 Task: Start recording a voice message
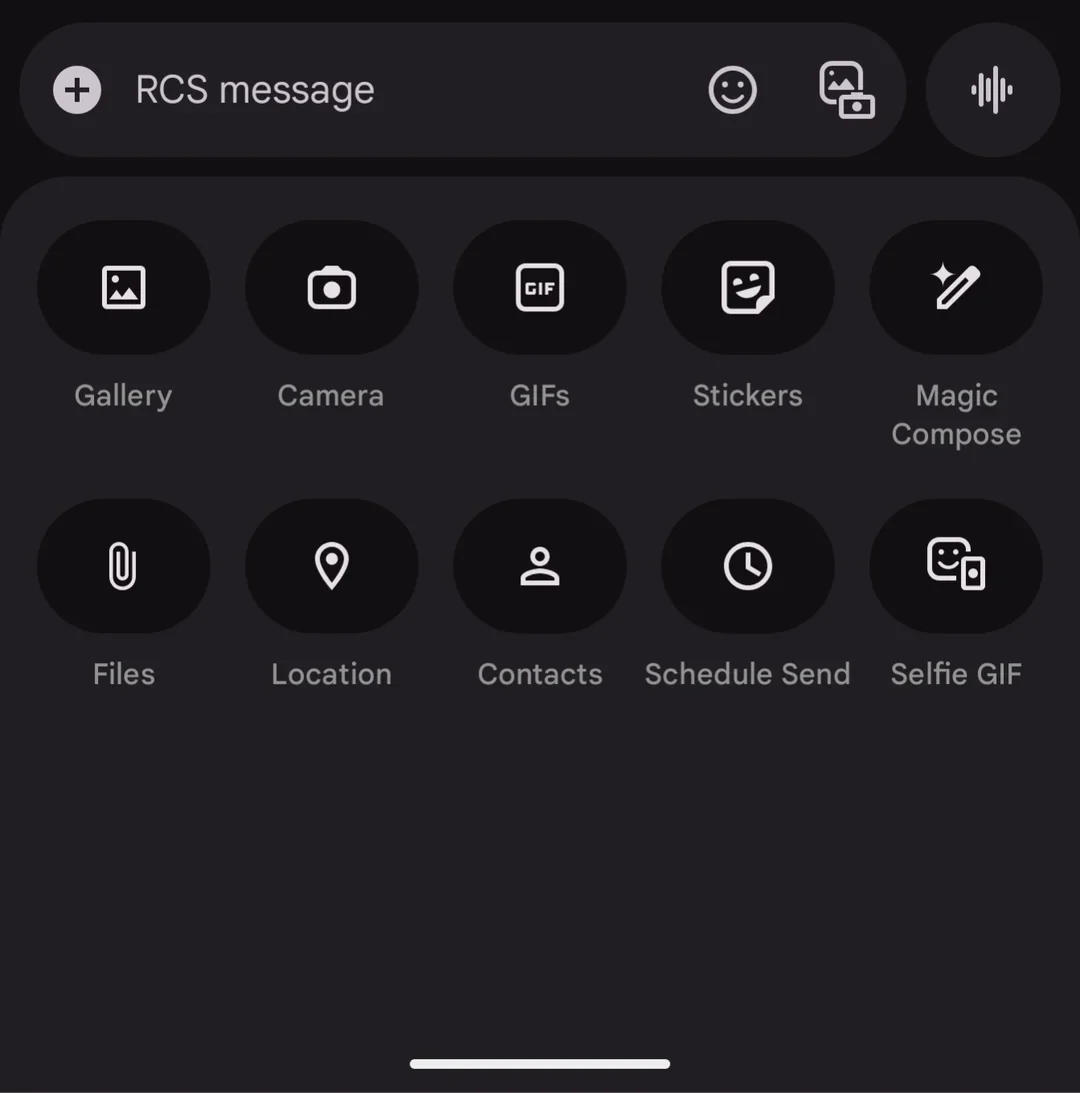tap(991, 90)
